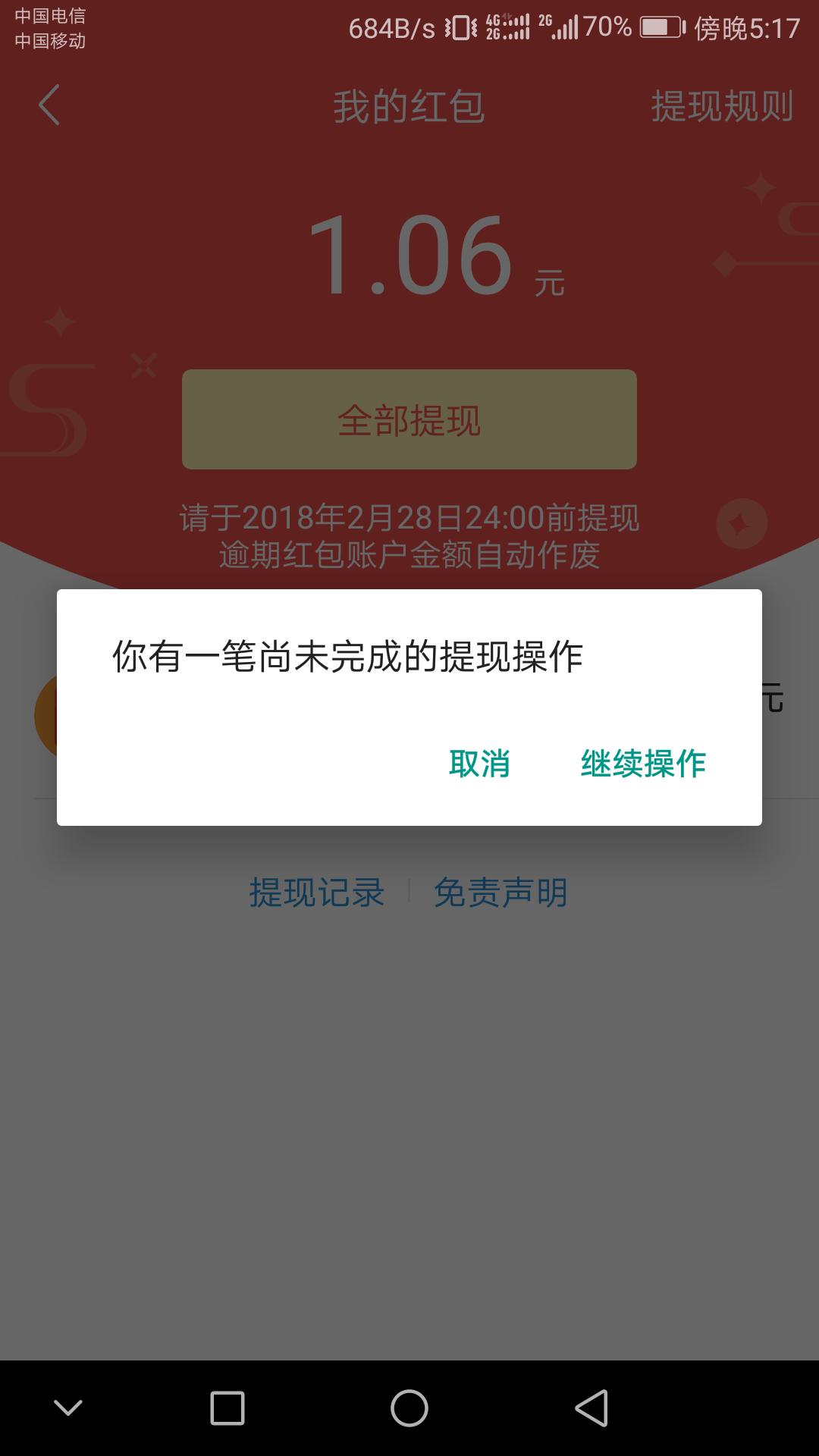The image size is (819, 1456).
Task: Switch to 提现记录 view
Action: pos(315,893)
